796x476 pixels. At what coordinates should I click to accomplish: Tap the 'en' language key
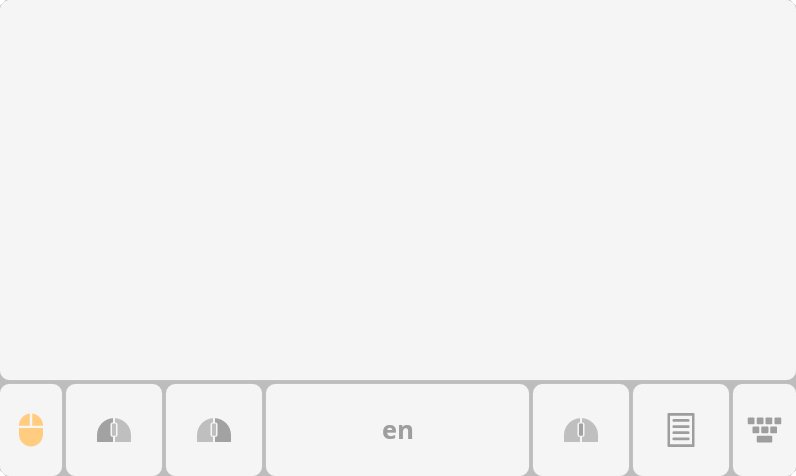click(397, 430)
